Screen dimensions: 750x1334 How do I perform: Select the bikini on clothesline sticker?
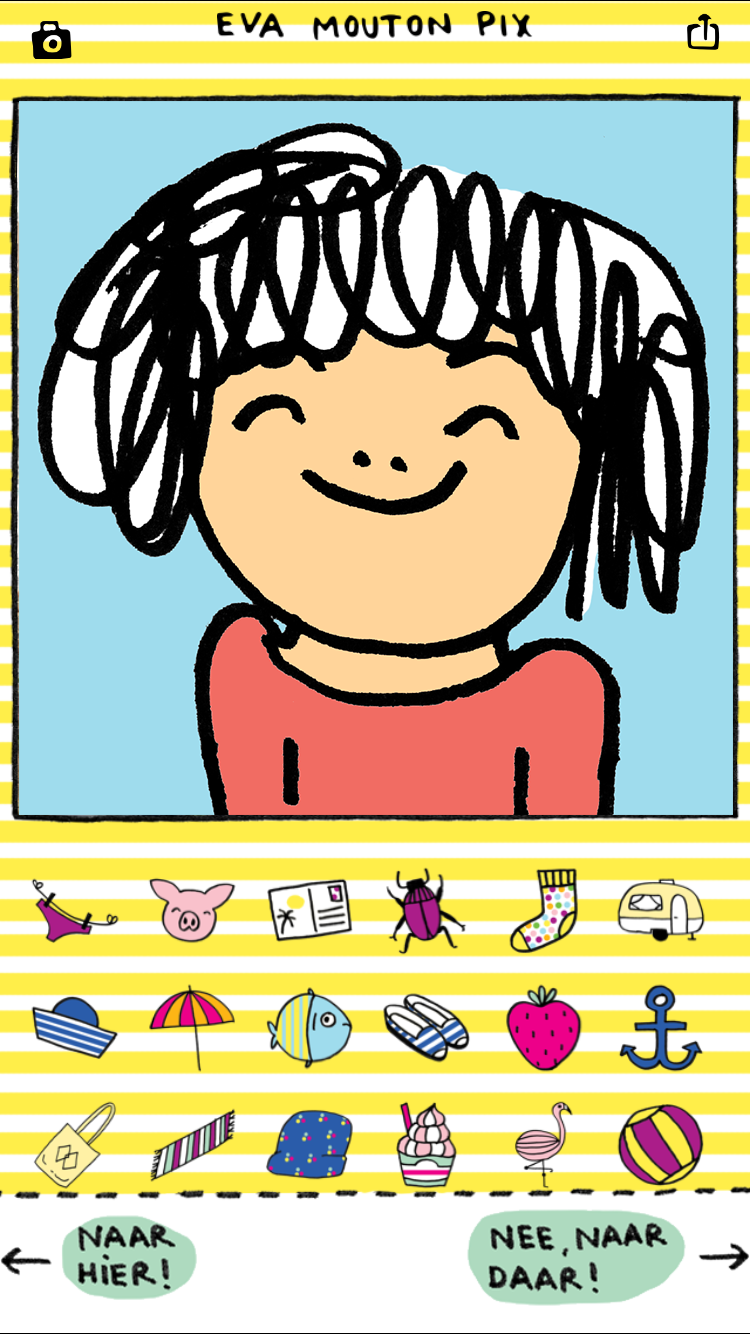(74, 912)
